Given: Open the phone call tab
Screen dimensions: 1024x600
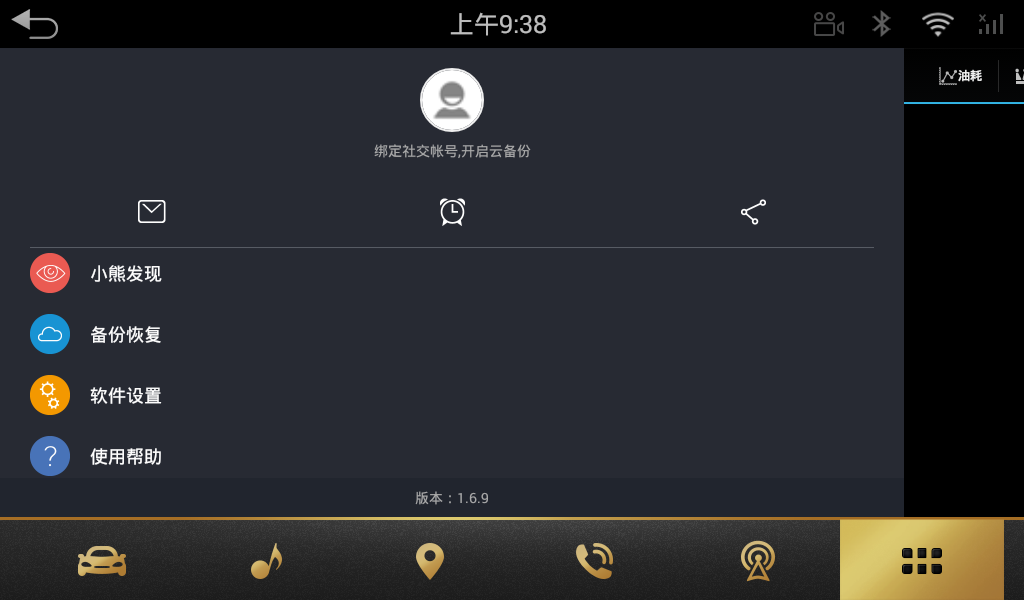Looking at the screenshot, I should click(594, 561).
